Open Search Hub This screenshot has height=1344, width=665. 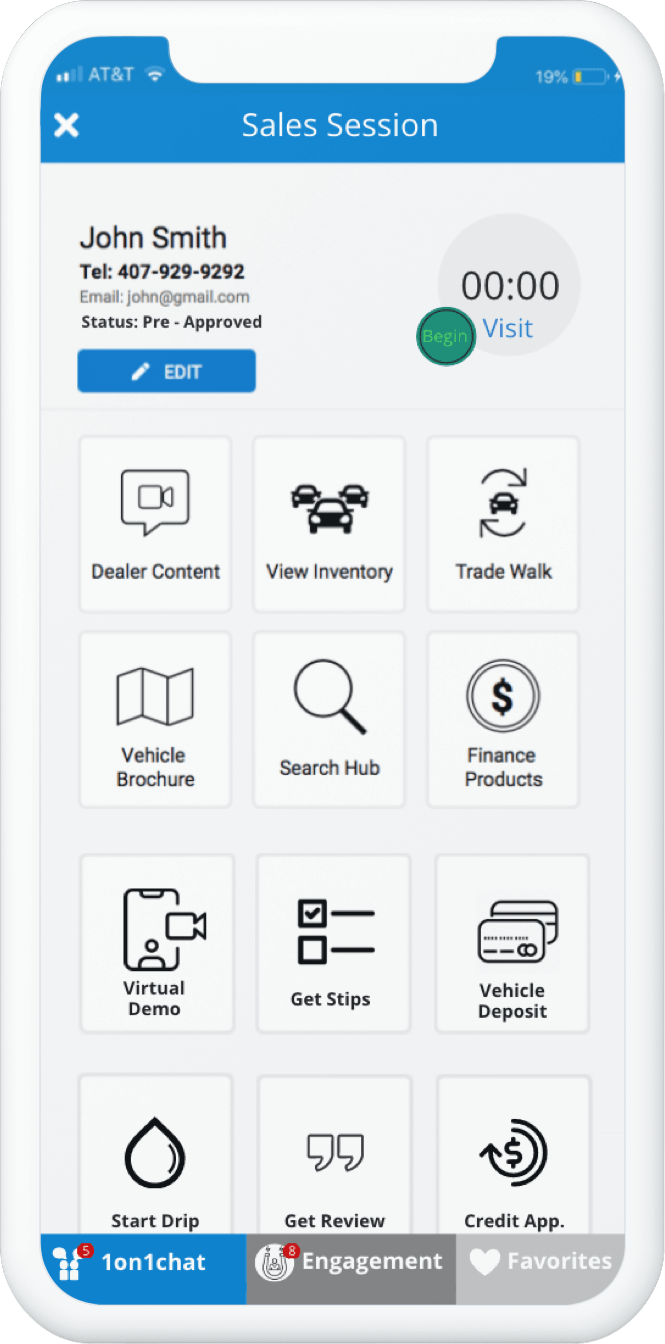329,718
